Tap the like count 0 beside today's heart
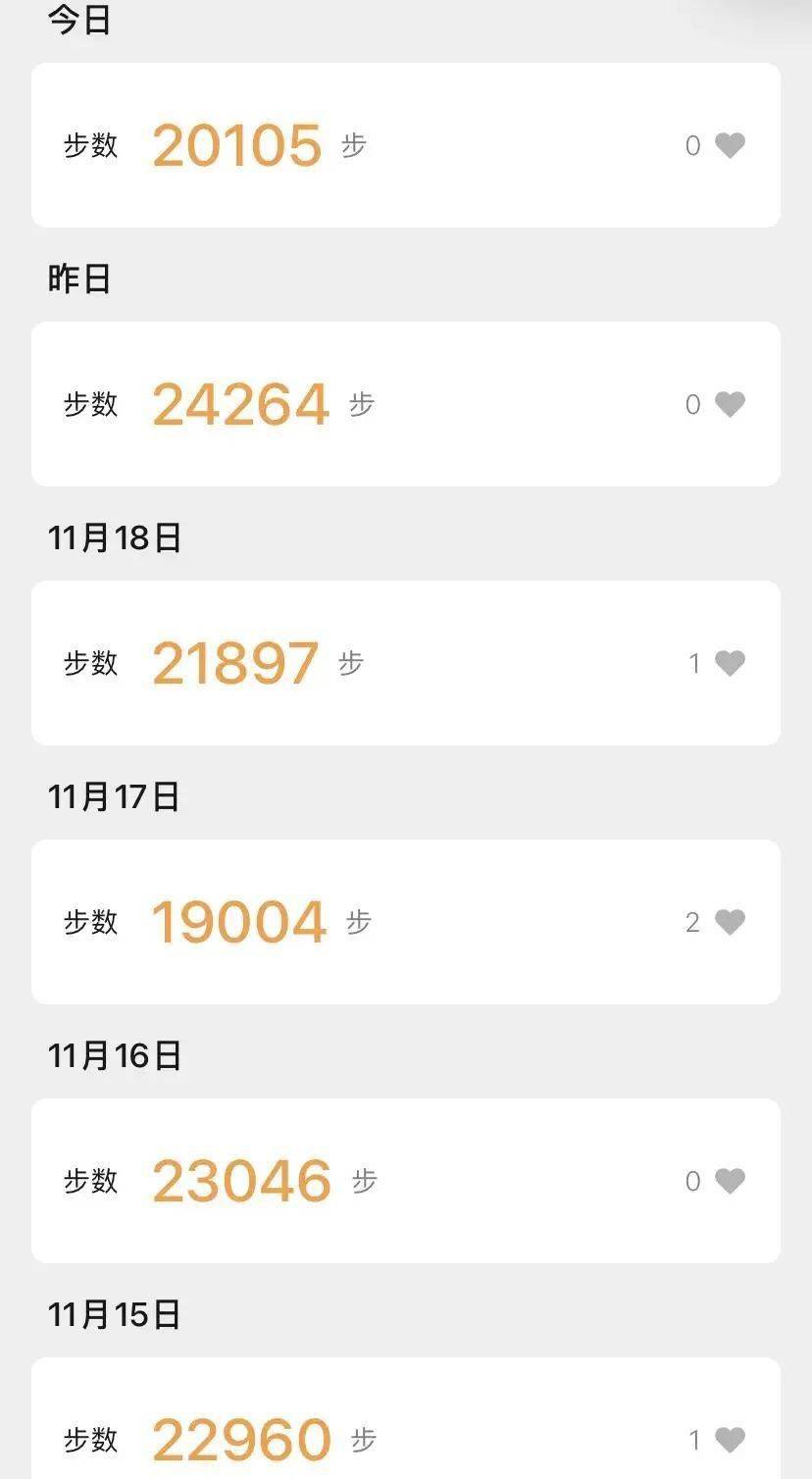812x1479 pixels. point(693,145)
